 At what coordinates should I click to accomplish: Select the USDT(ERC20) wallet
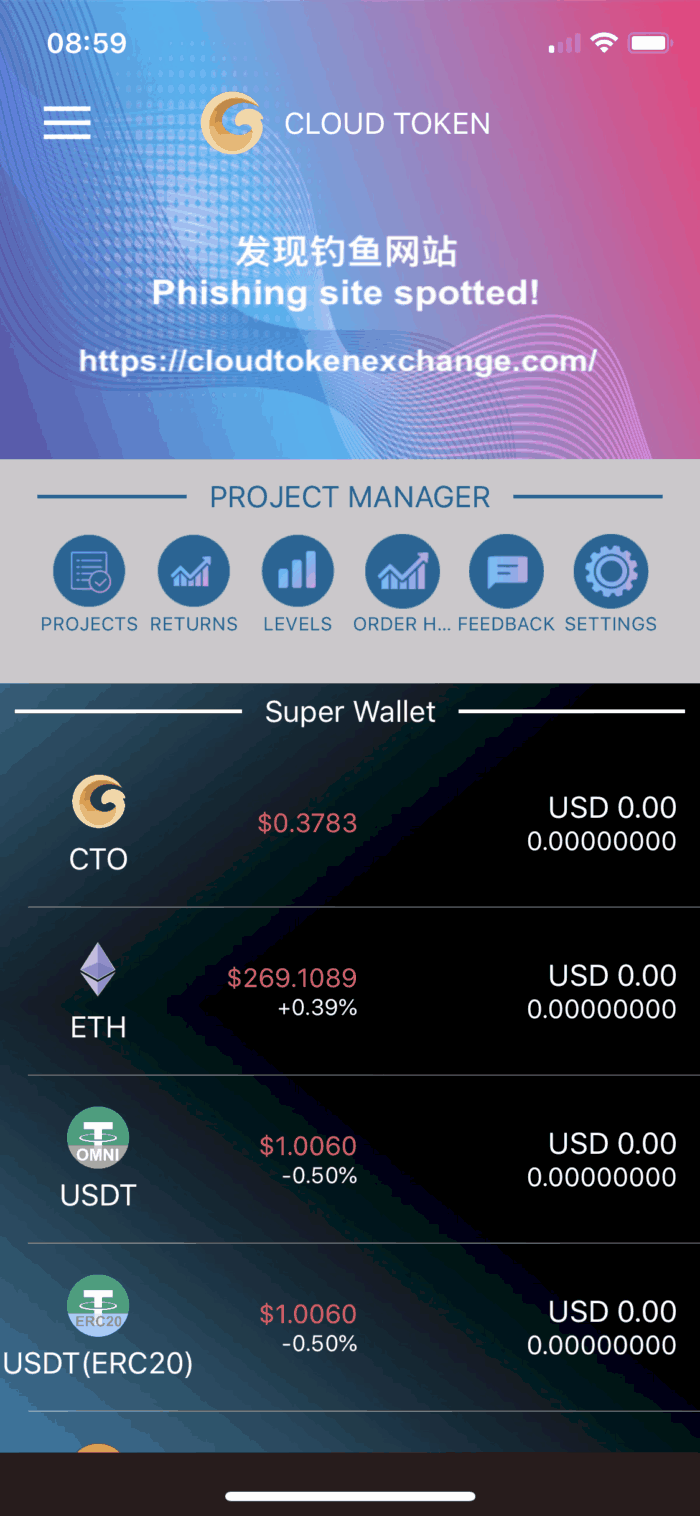coord(350,1328)
